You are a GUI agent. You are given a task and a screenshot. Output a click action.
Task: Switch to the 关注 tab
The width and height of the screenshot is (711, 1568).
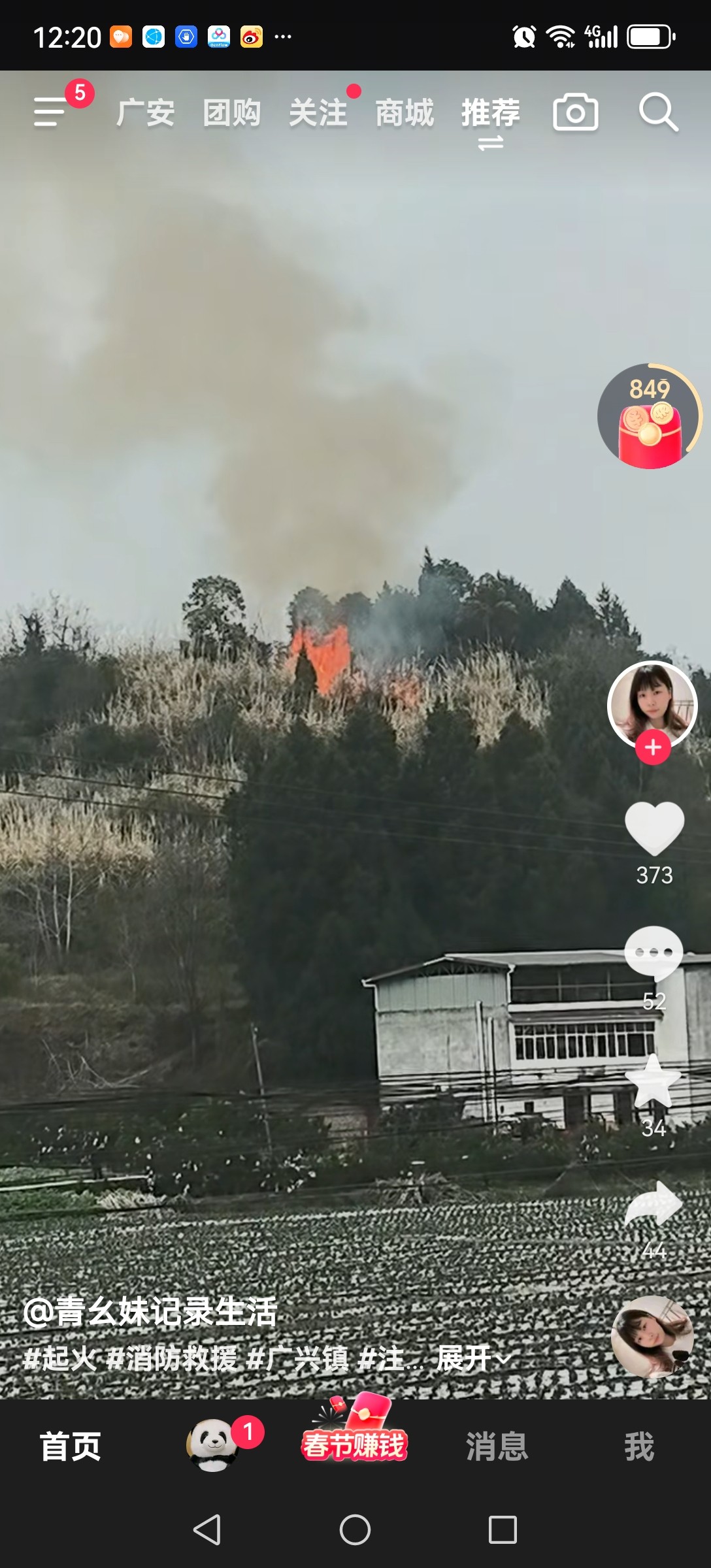click(318, 112)
